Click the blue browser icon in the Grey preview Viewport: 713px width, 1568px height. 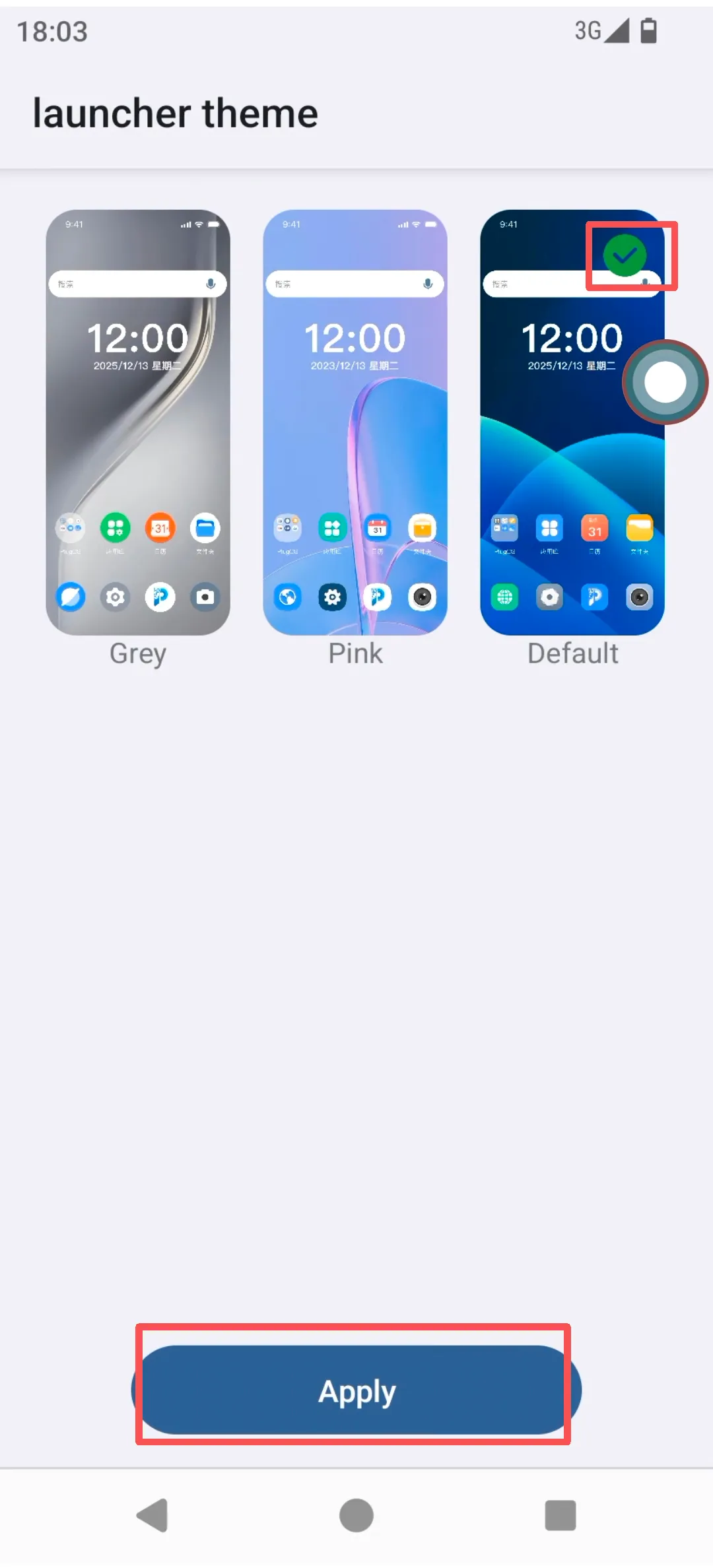click(x=70, y=597)
